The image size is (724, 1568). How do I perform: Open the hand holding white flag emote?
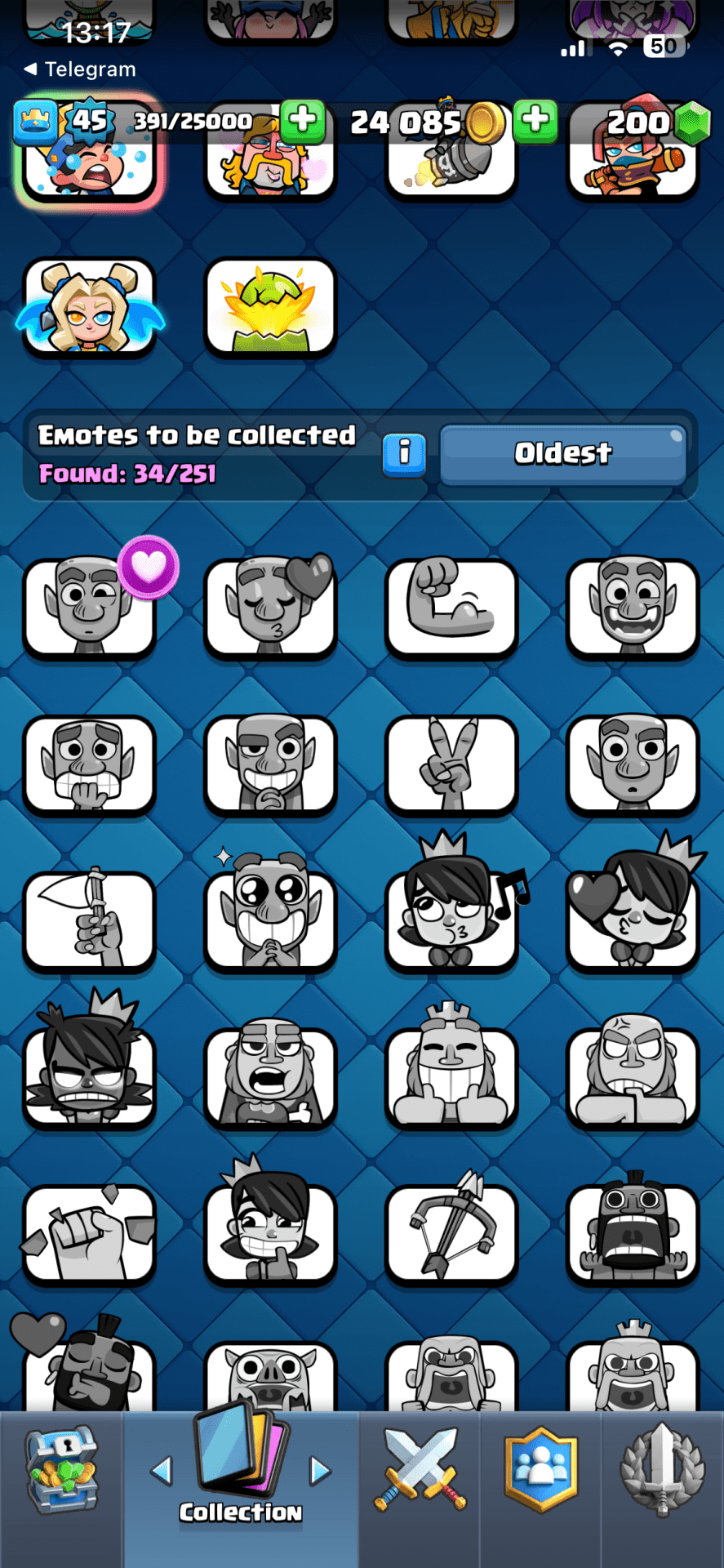click(x=90, y=919)
